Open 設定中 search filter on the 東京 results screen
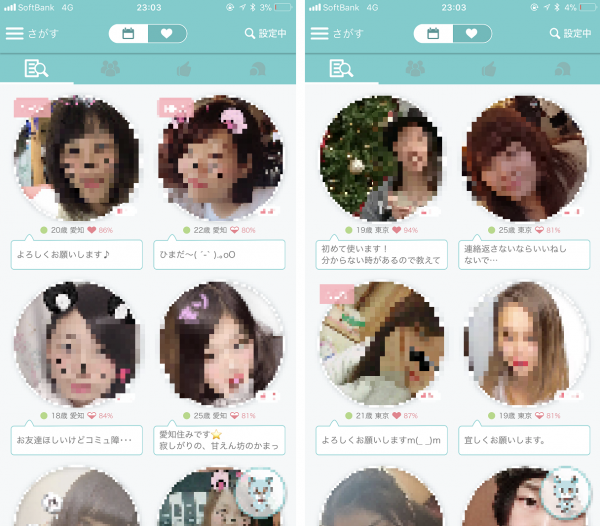This screenshot has height=526, width=600. [x=566, y=34]
